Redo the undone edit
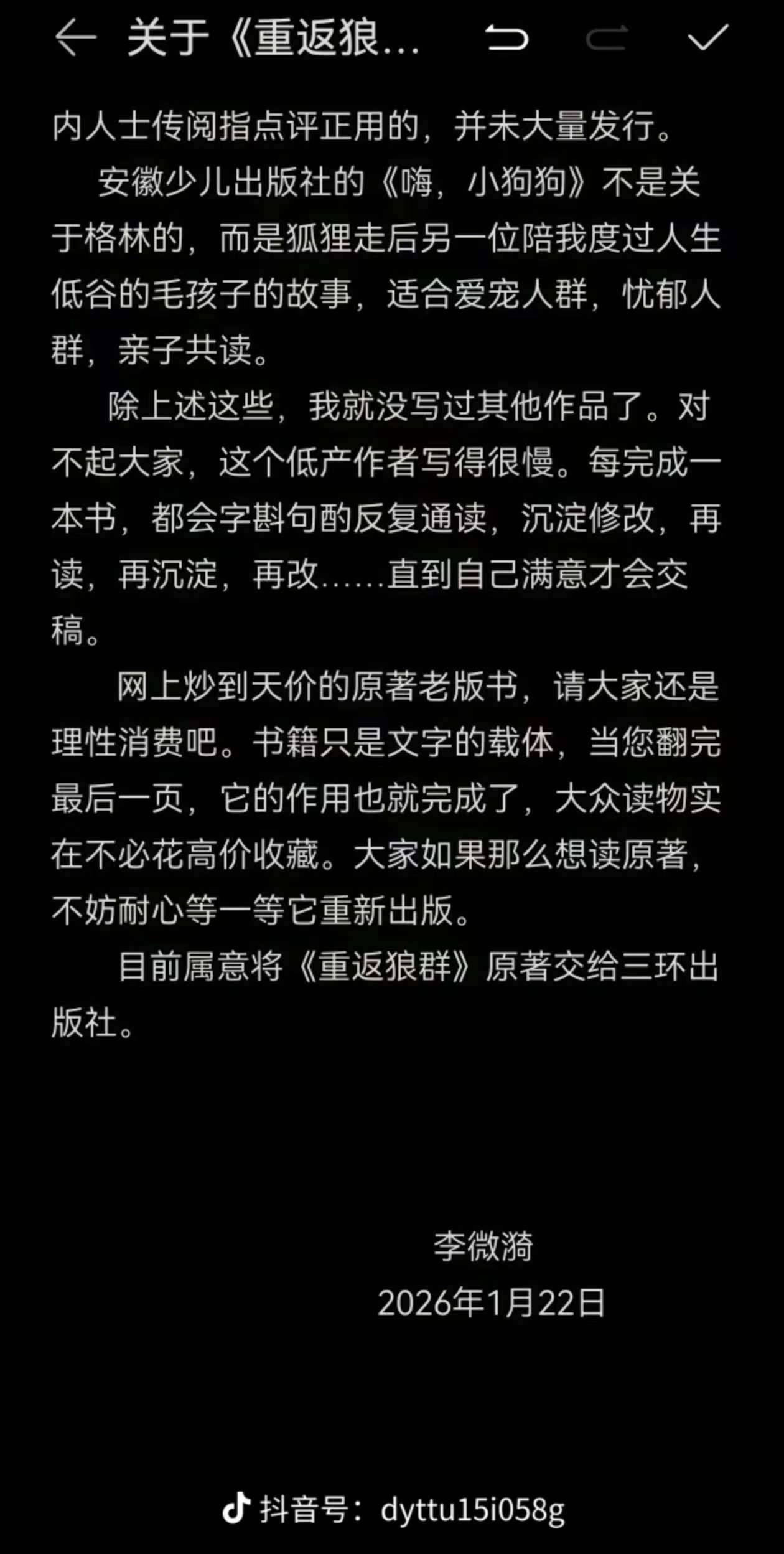Viewport: 784px width, 1554px height. (x=607, y=38)
